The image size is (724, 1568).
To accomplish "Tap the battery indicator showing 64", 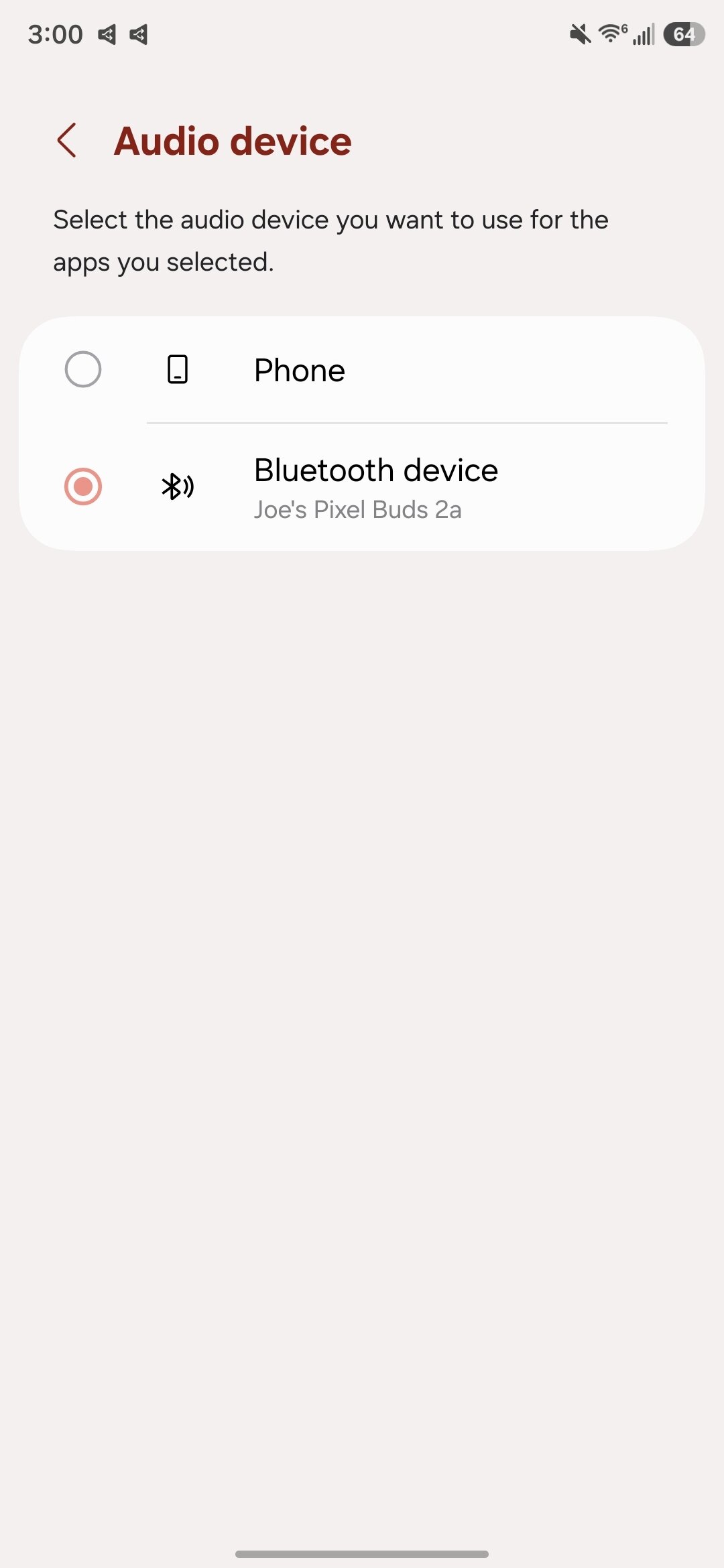I will pos(683,34).
